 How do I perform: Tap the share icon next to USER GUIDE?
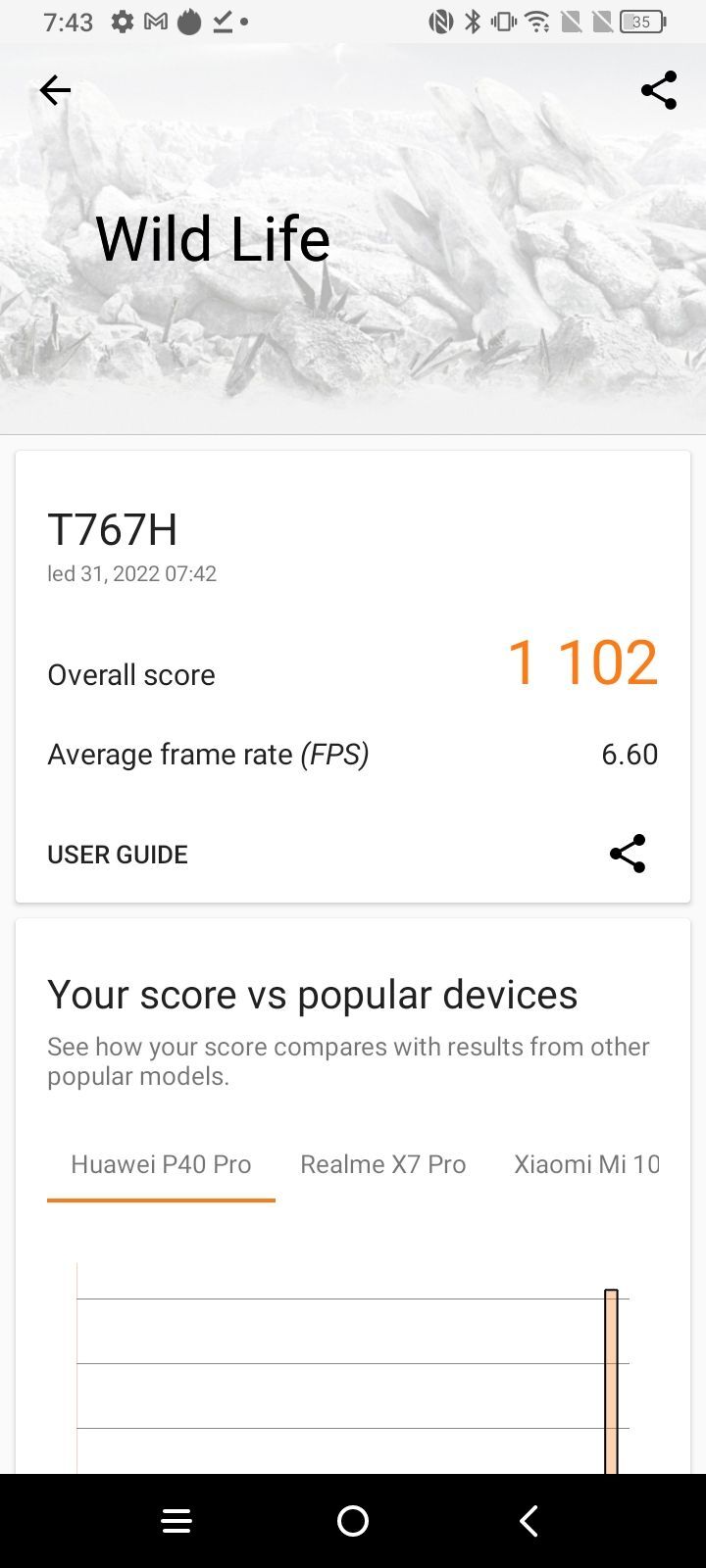pyautogui.click(x=627, y=854)
